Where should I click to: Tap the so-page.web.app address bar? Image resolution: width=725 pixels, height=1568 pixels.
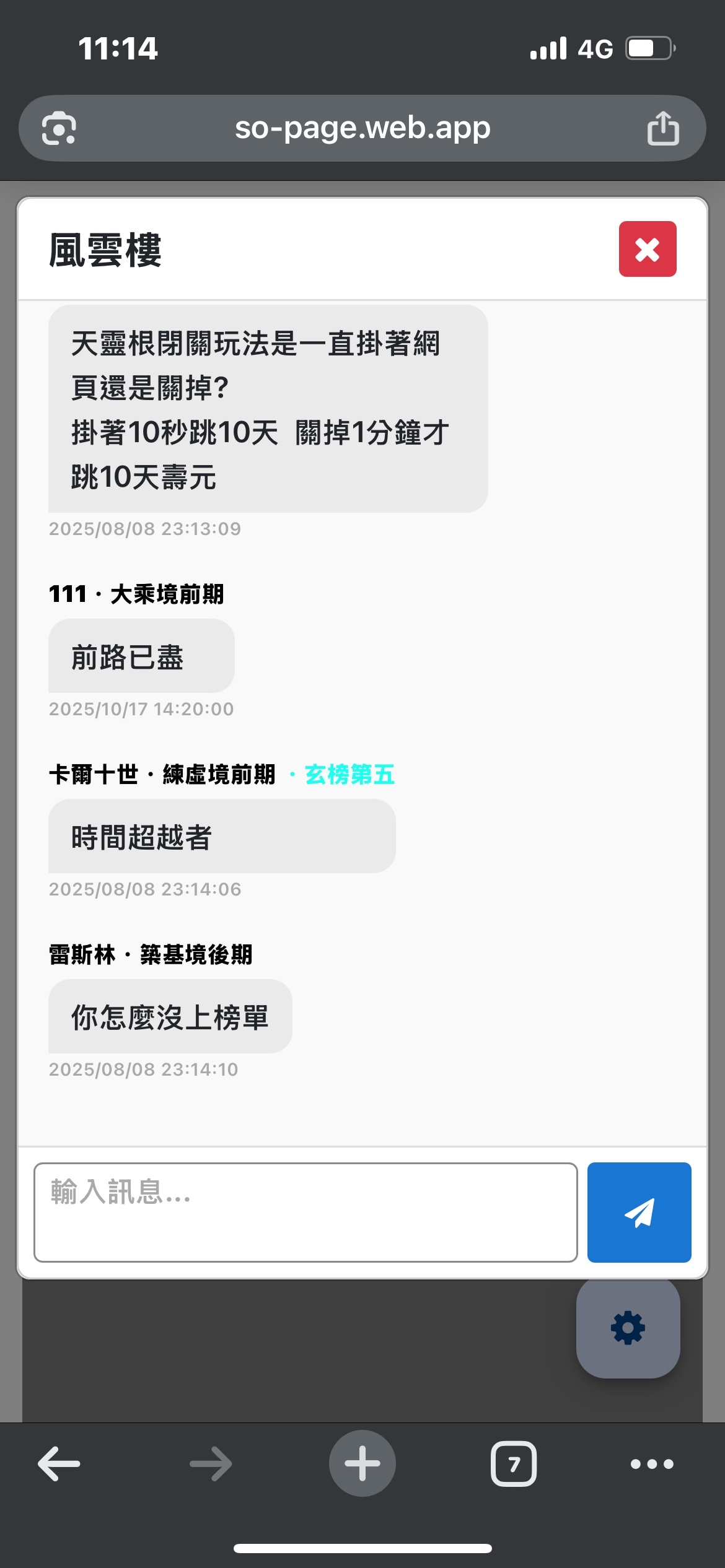click(362, 128)
